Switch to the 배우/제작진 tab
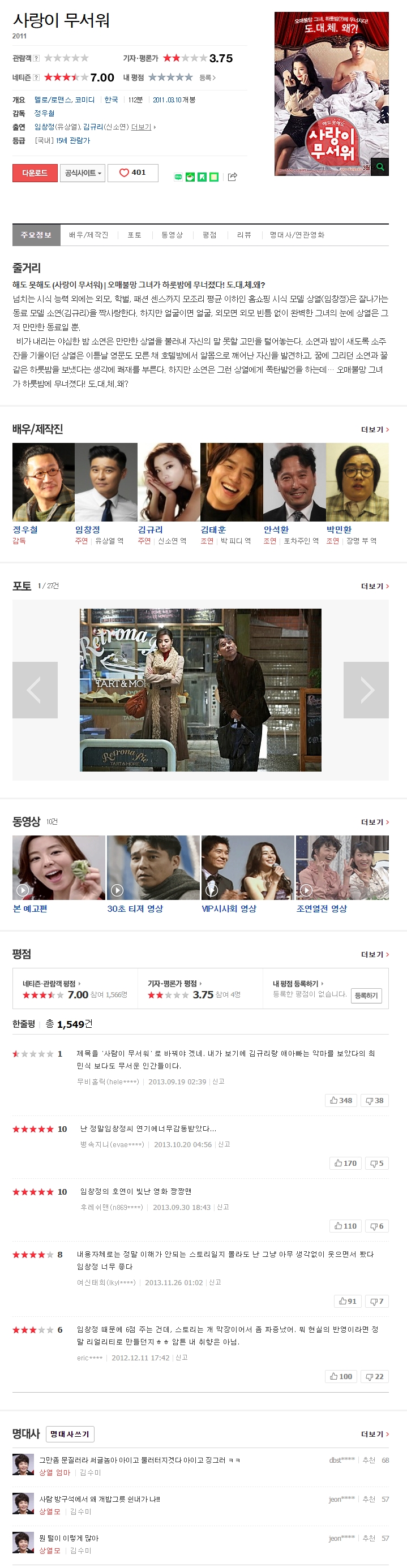407x1568 pixels. click(88, 235)
